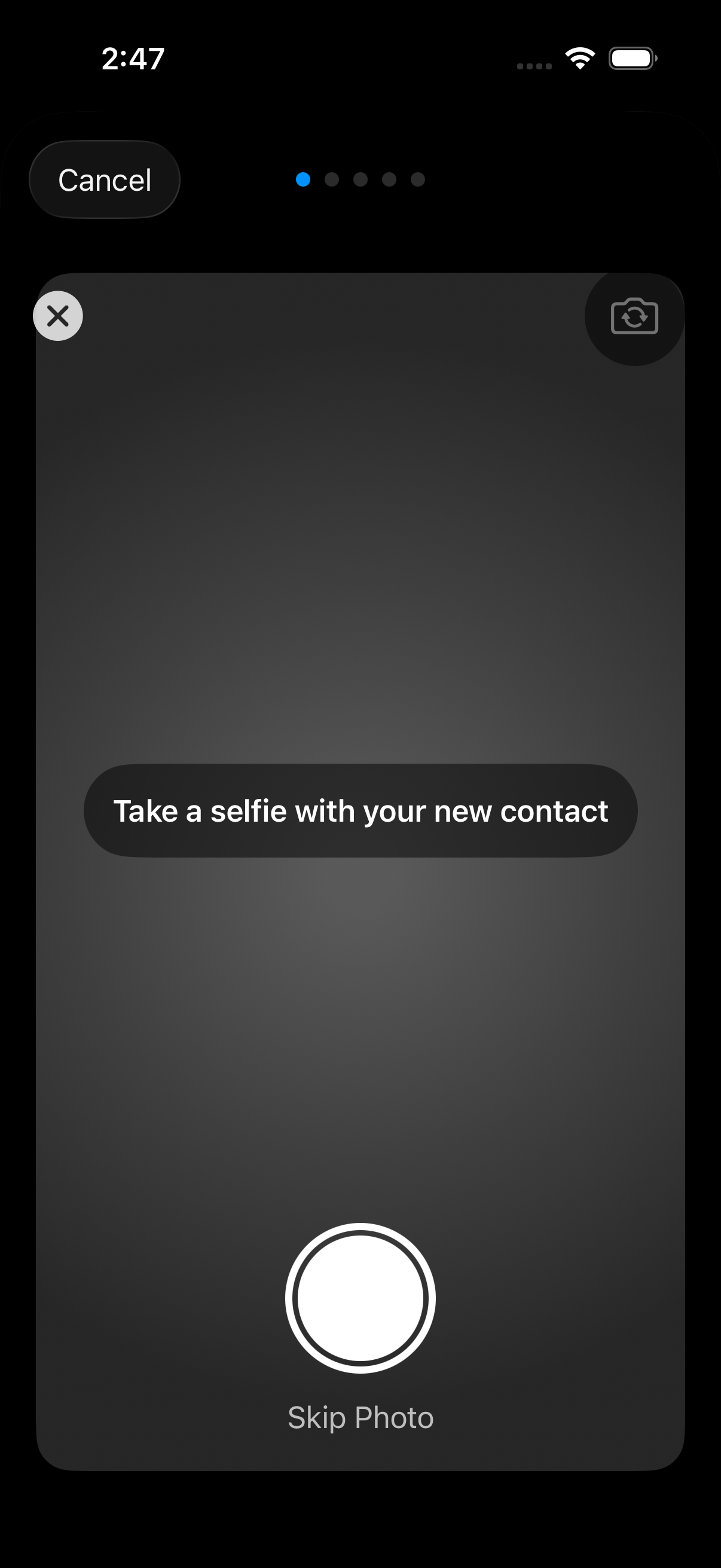721x1568 pixels.
Task: Cancel the contact creation flow
Action: tap(104, 179)
